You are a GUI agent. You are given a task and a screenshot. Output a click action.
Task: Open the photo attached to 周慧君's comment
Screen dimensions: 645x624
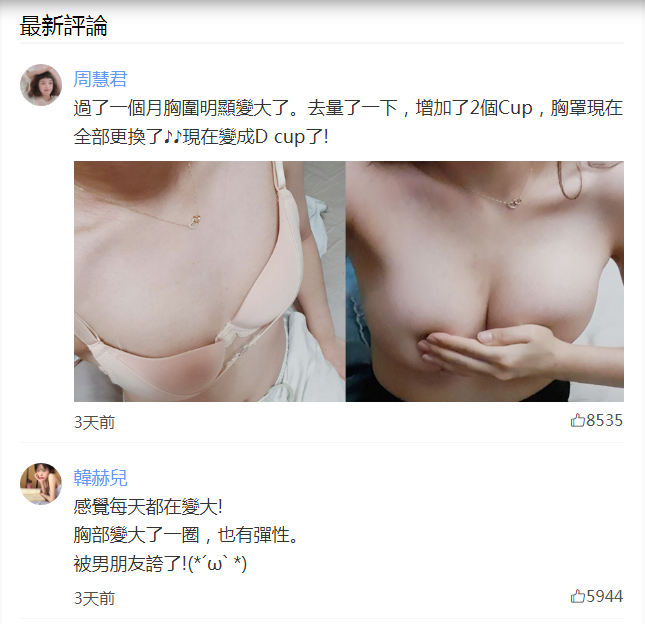tap(348, 281)
